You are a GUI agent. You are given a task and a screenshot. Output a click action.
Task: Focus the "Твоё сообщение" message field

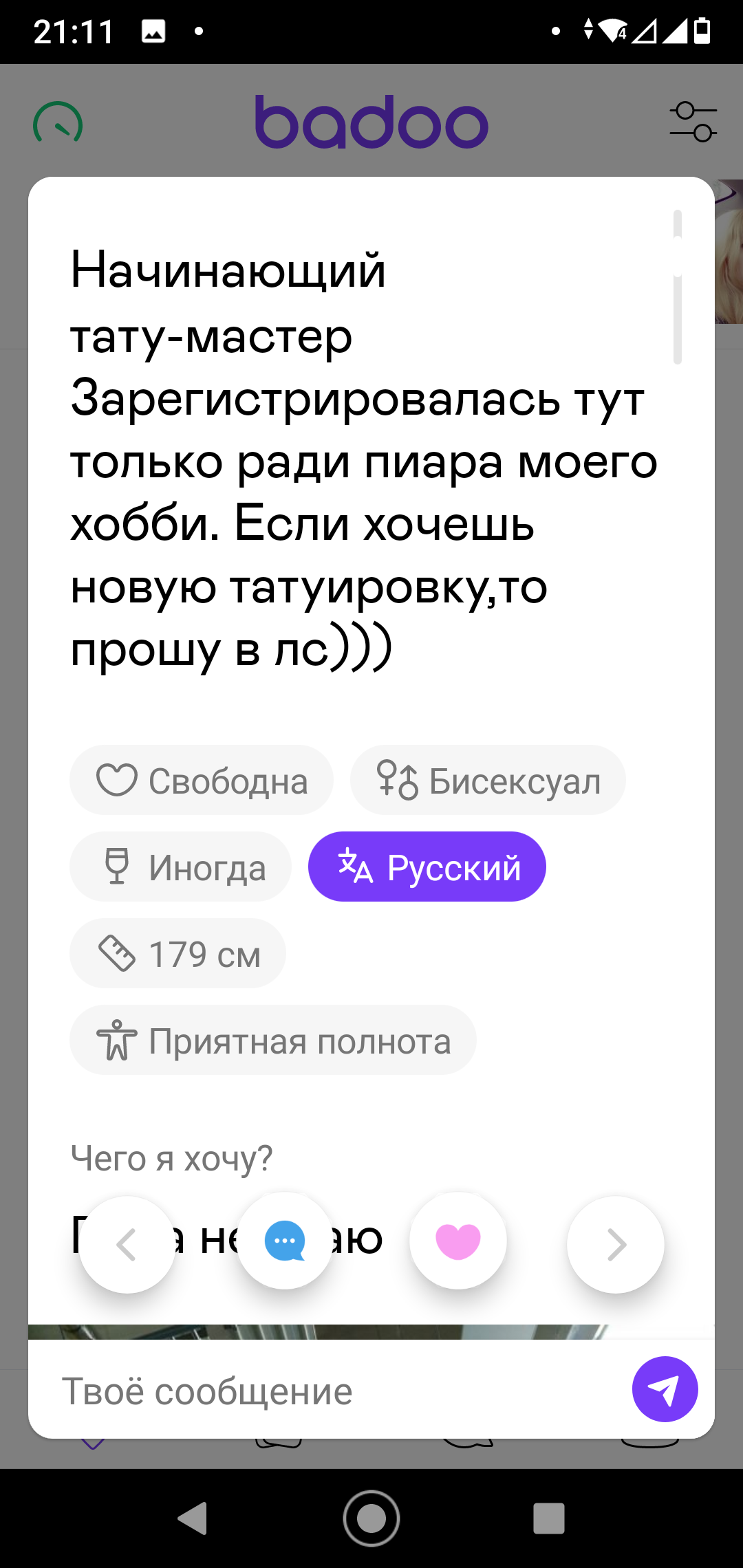(330, 1391)
